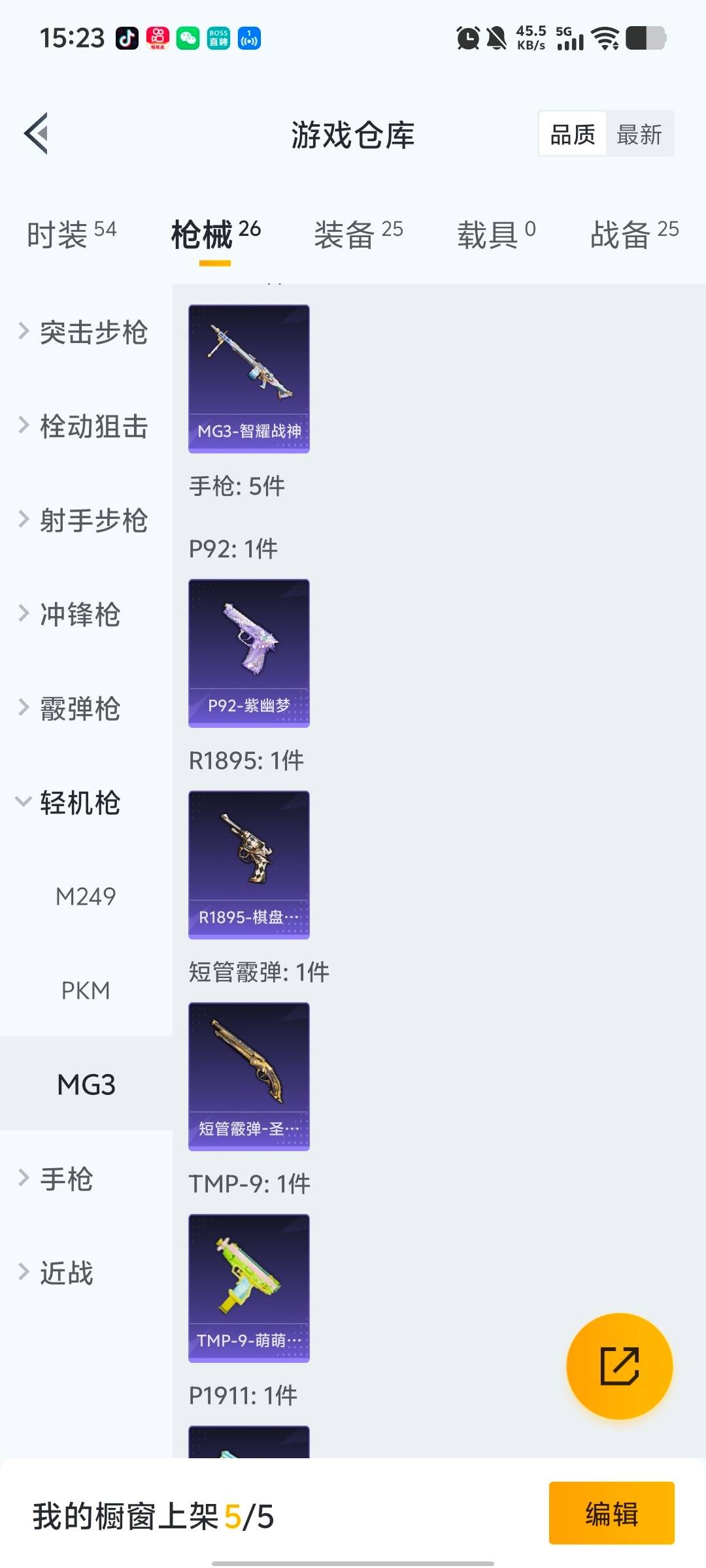The height and width of the screenshot is (1568, 706).
Task: Select the PKM subcategory
Action: coord(86,990)
